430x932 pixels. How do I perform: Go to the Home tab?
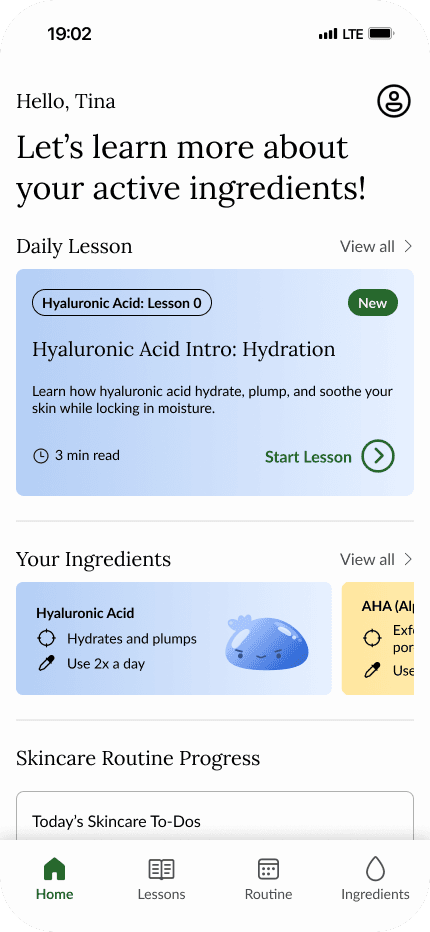click(54, 879)
